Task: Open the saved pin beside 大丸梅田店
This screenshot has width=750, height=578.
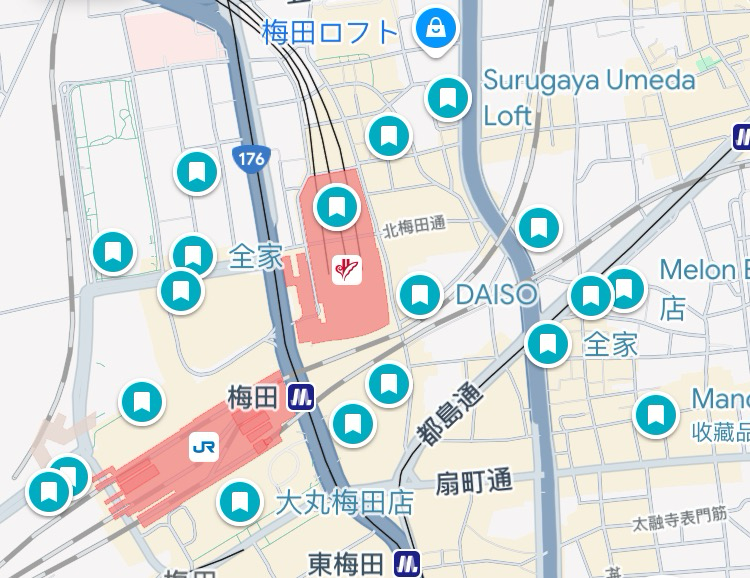Action: pyautogui.click(x=239, y=501)
